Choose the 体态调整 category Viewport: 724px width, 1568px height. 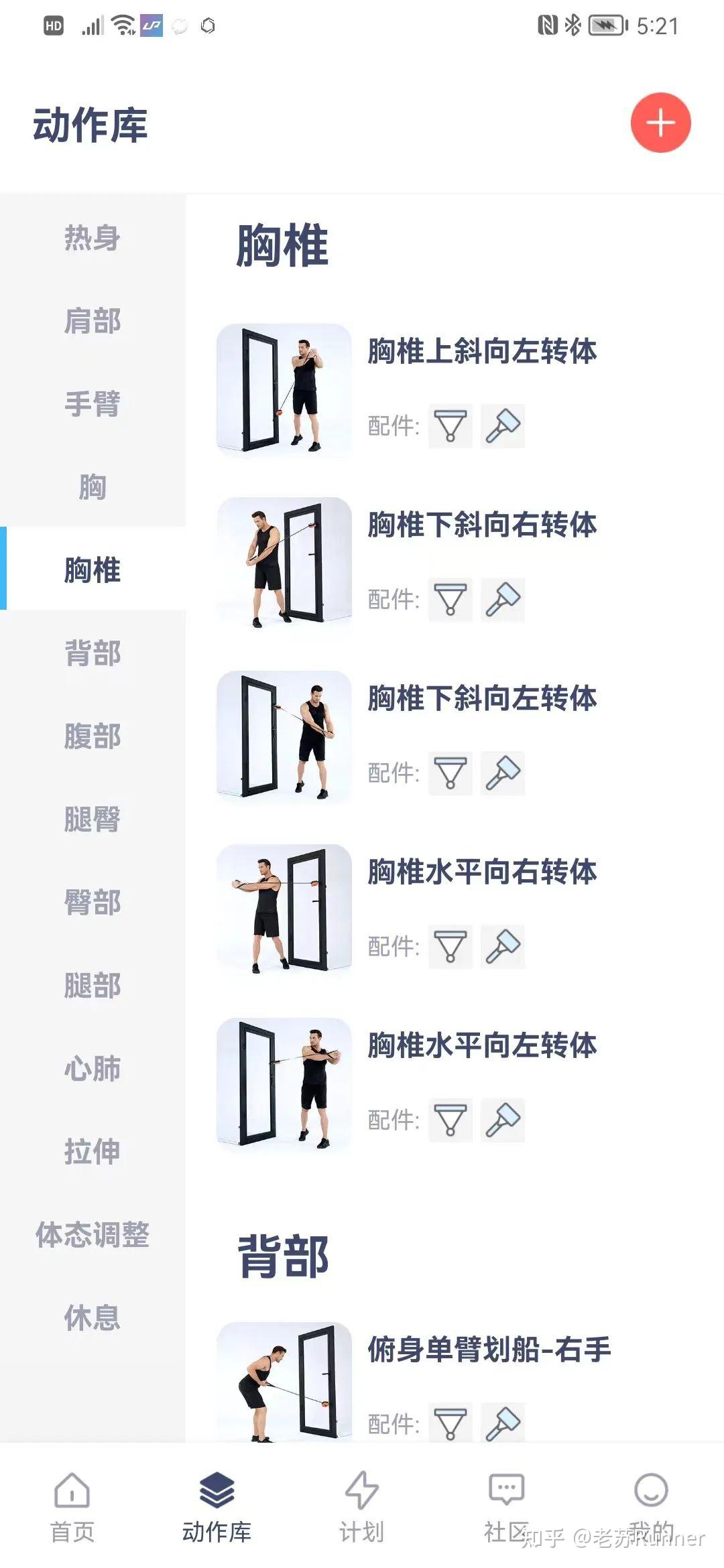point(93,1235)
